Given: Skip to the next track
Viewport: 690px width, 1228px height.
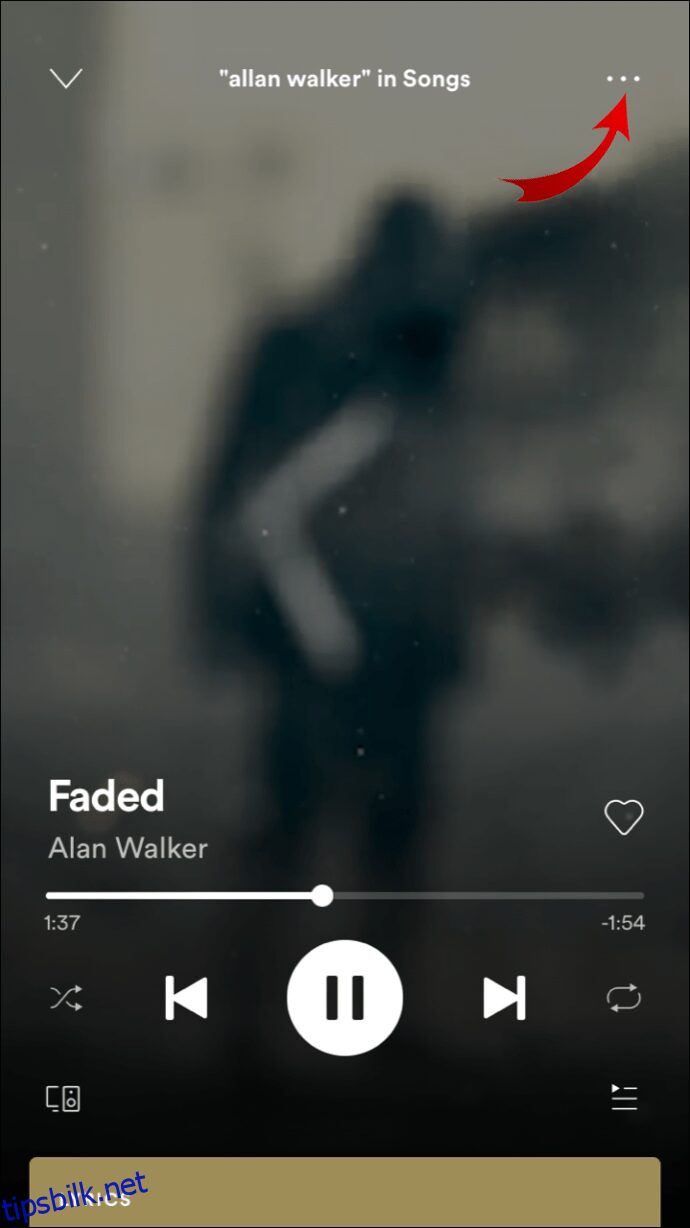Looking at the screenshot, I should (504, 997).
